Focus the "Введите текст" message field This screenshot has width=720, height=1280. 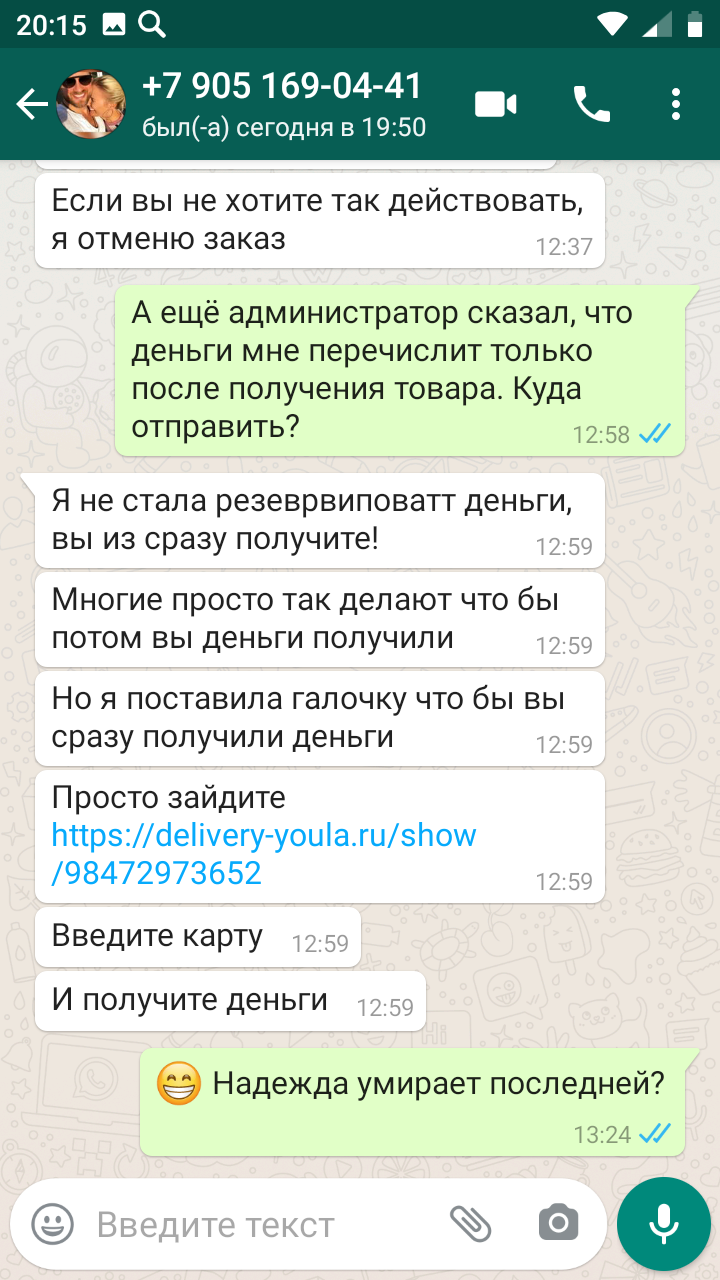(x=260, y=1224)
